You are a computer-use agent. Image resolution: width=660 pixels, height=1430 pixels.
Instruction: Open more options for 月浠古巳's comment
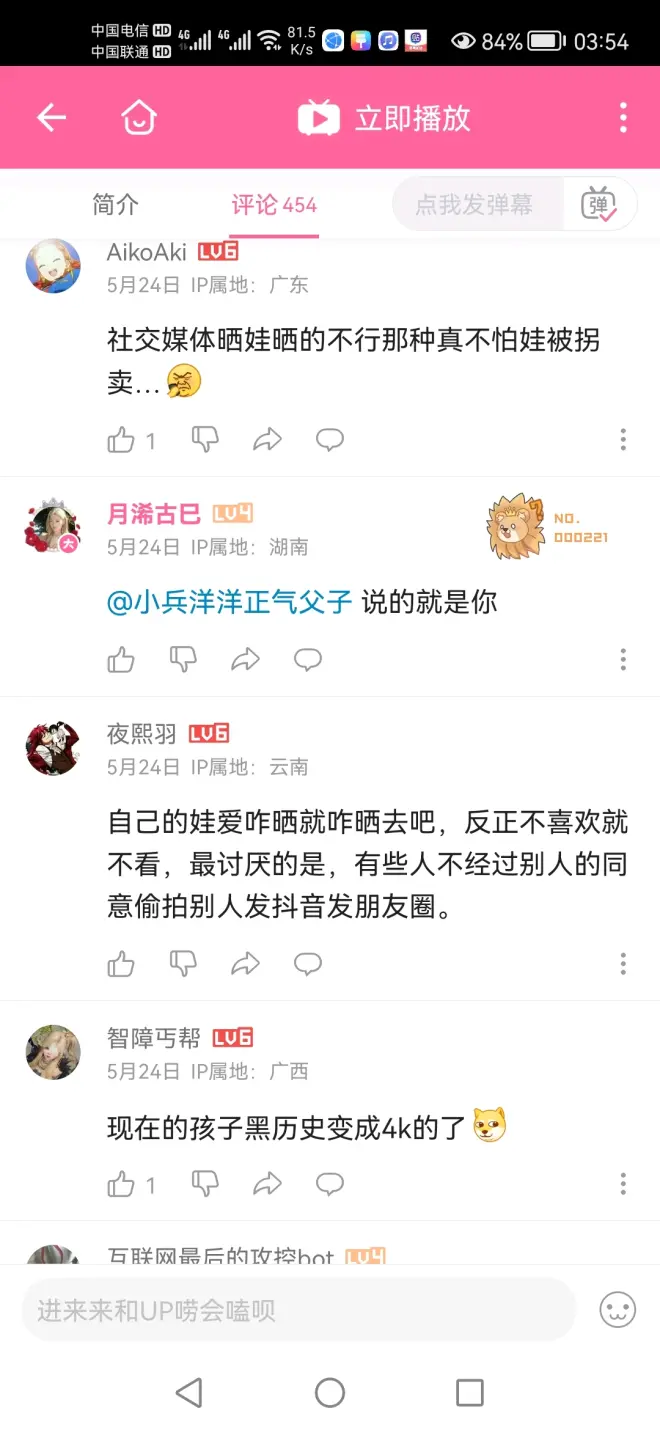pos(623,660)
